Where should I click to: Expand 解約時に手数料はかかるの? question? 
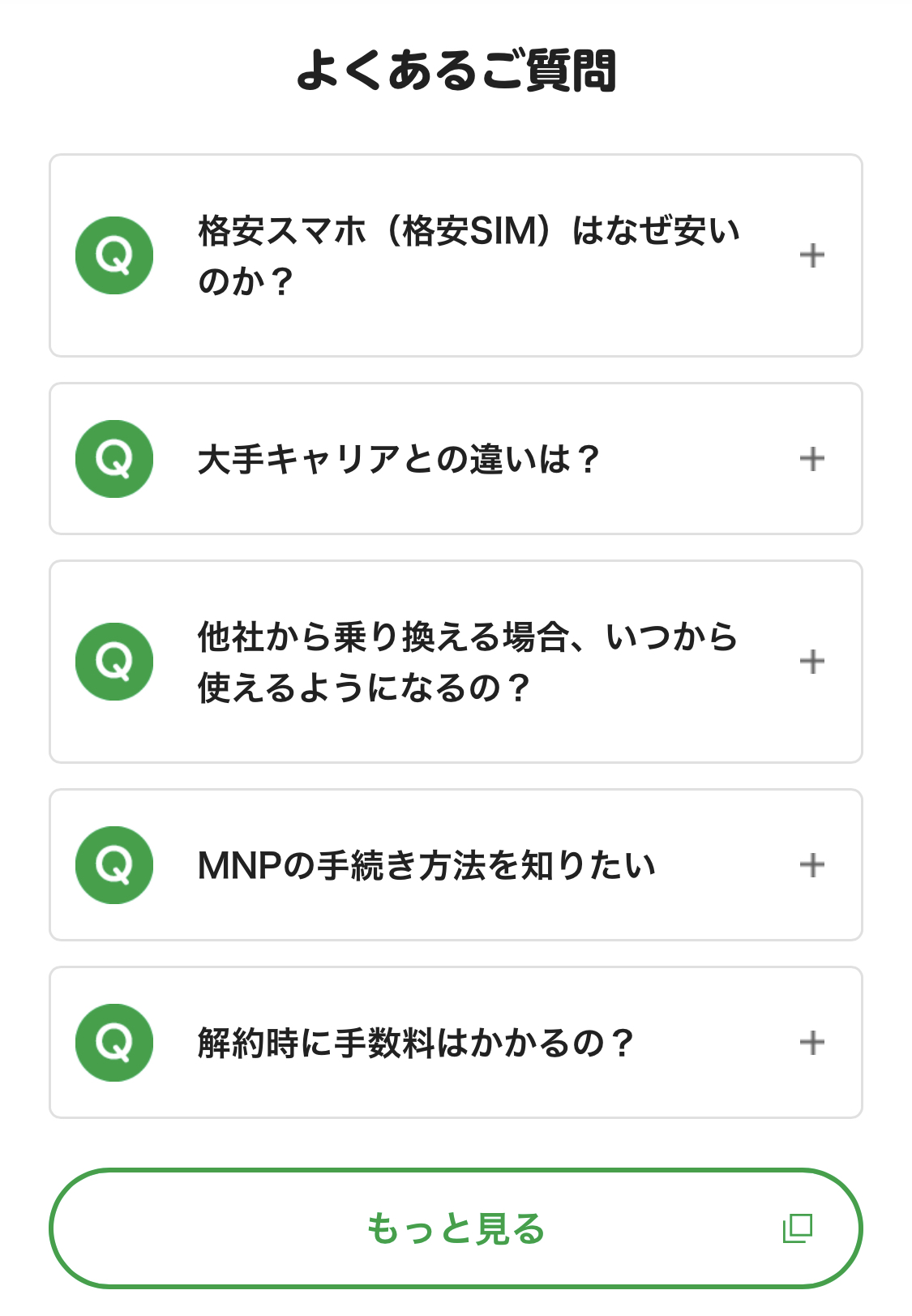tap(811, 1043)
